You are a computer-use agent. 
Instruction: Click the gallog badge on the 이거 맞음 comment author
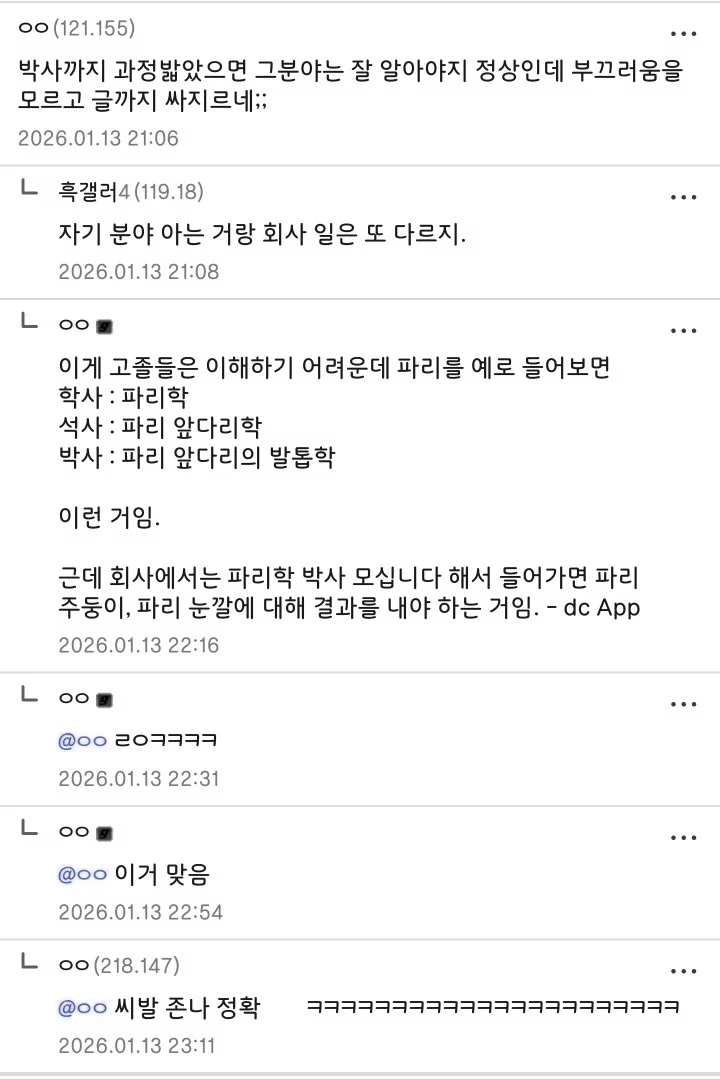pyautogui.click(x=106, y=832)
